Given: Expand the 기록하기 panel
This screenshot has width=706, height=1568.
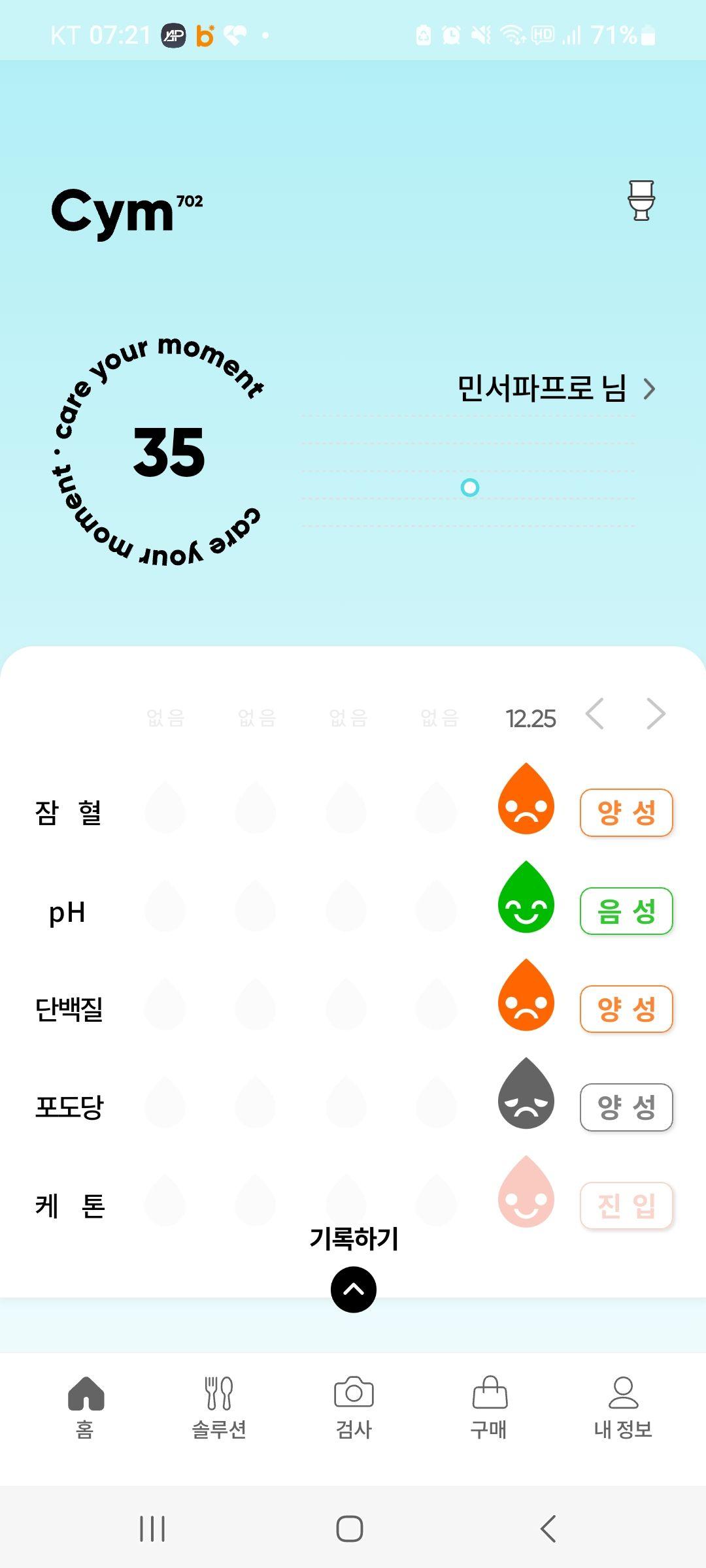Looking at the screenshot, I should [354, 1289].
